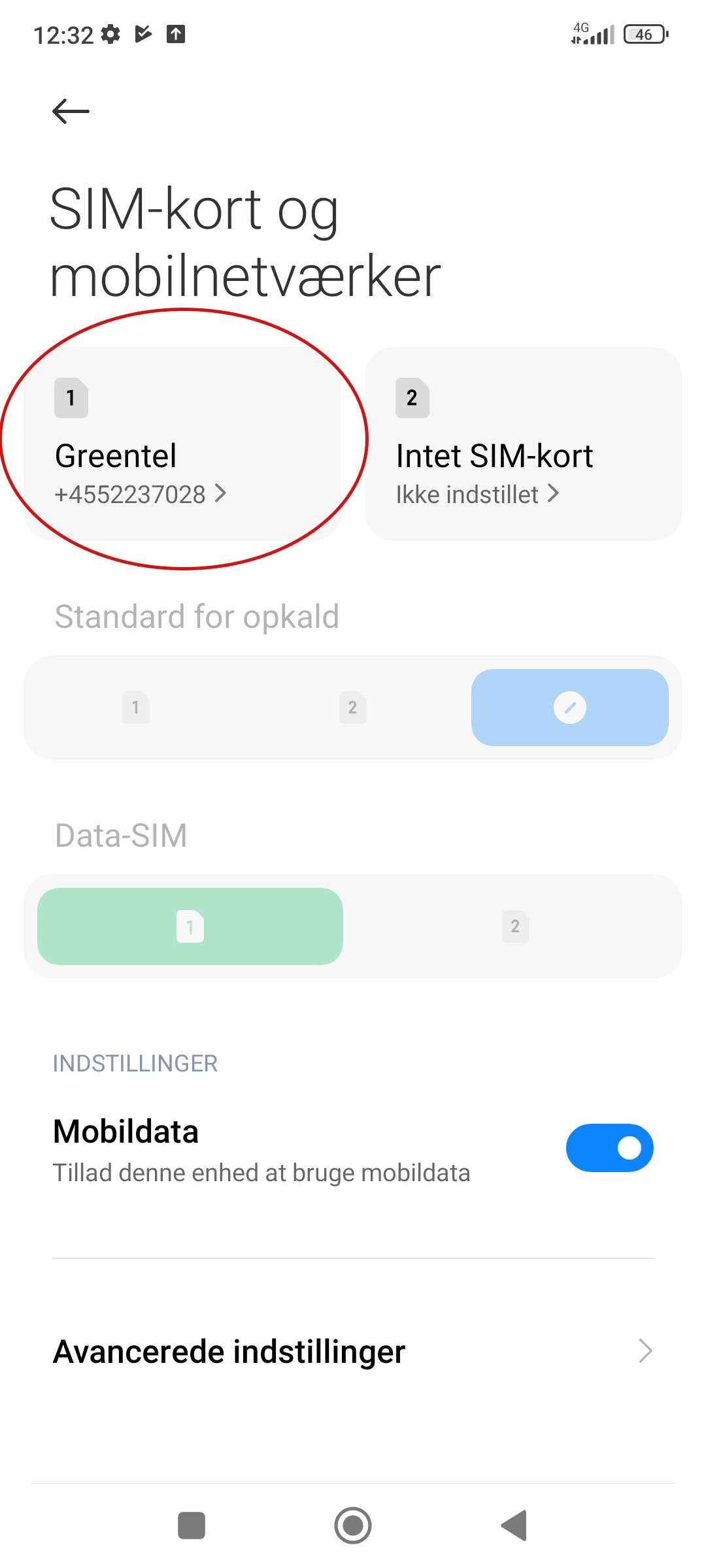This screenshot has height=1568, width=706.
Task: Set SIM 1 as Data-SIM
Action: [x=190, y=926]
